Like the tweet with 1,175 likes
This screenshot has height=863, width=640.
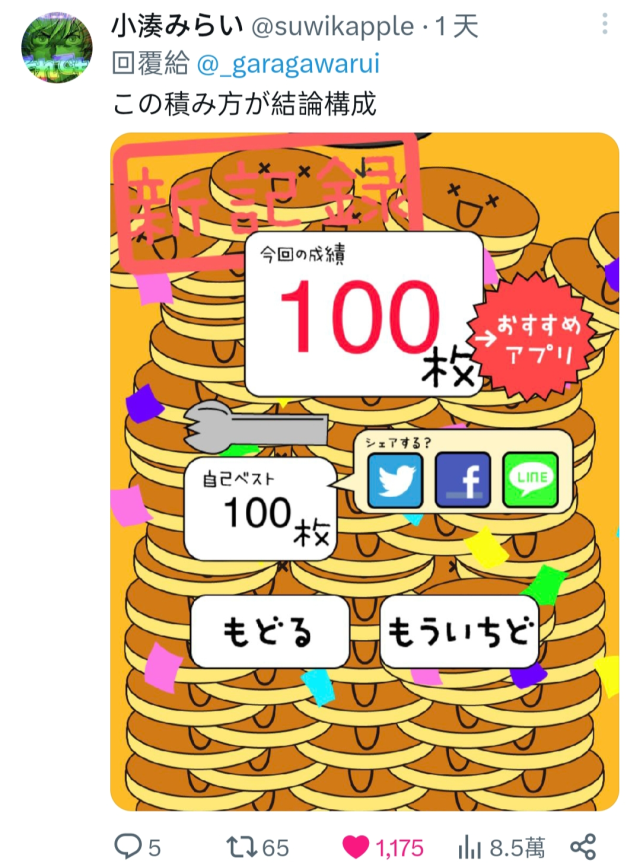(x=356, y=847)
